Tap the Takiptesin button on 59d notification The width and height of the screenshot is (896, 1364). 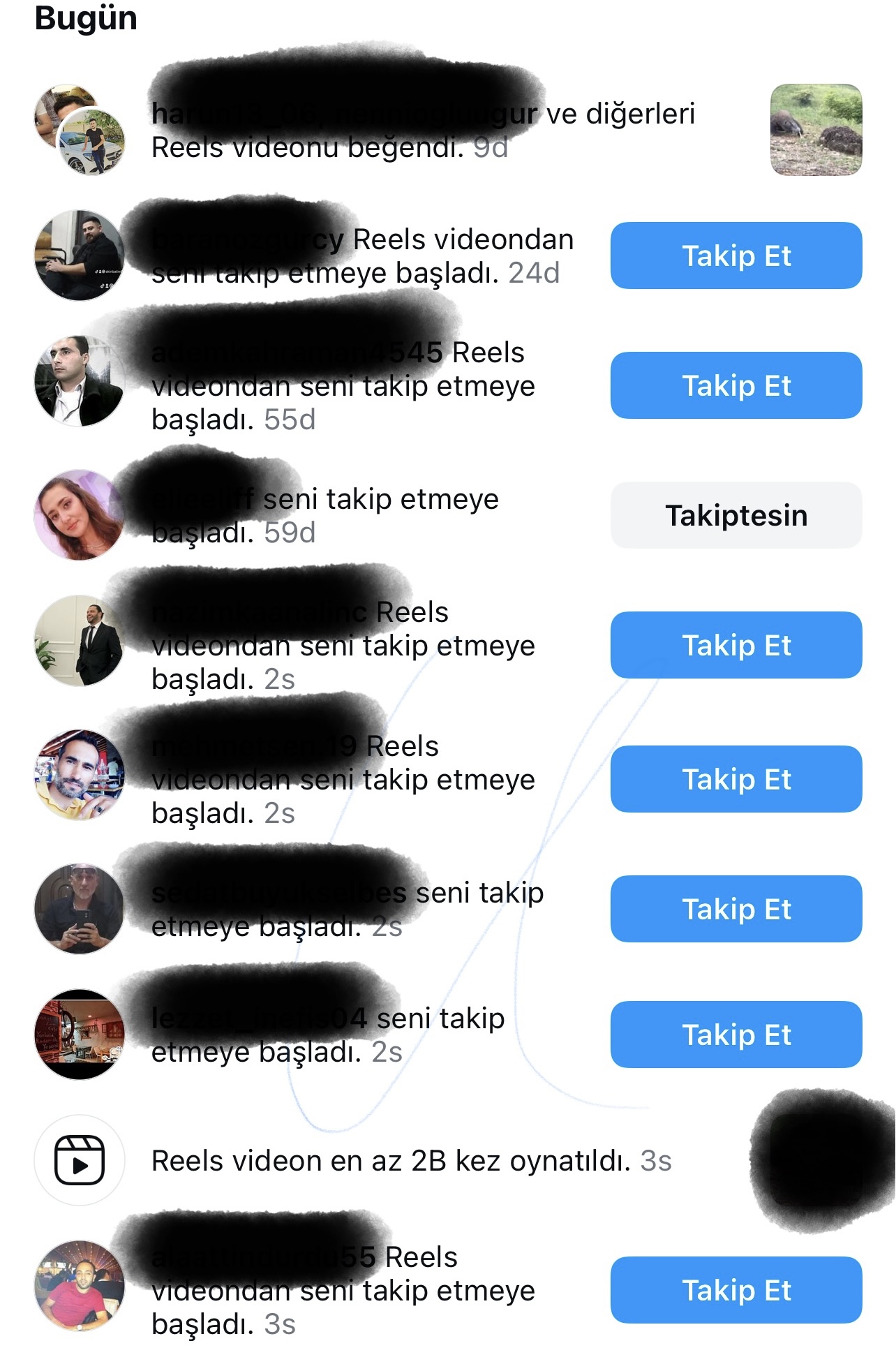click(x=736, y=515)
